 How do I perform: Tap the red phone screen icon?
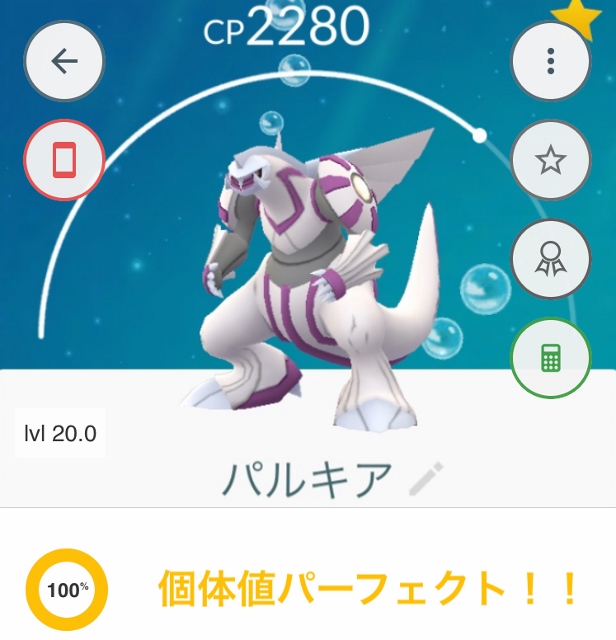pos(65,160)
